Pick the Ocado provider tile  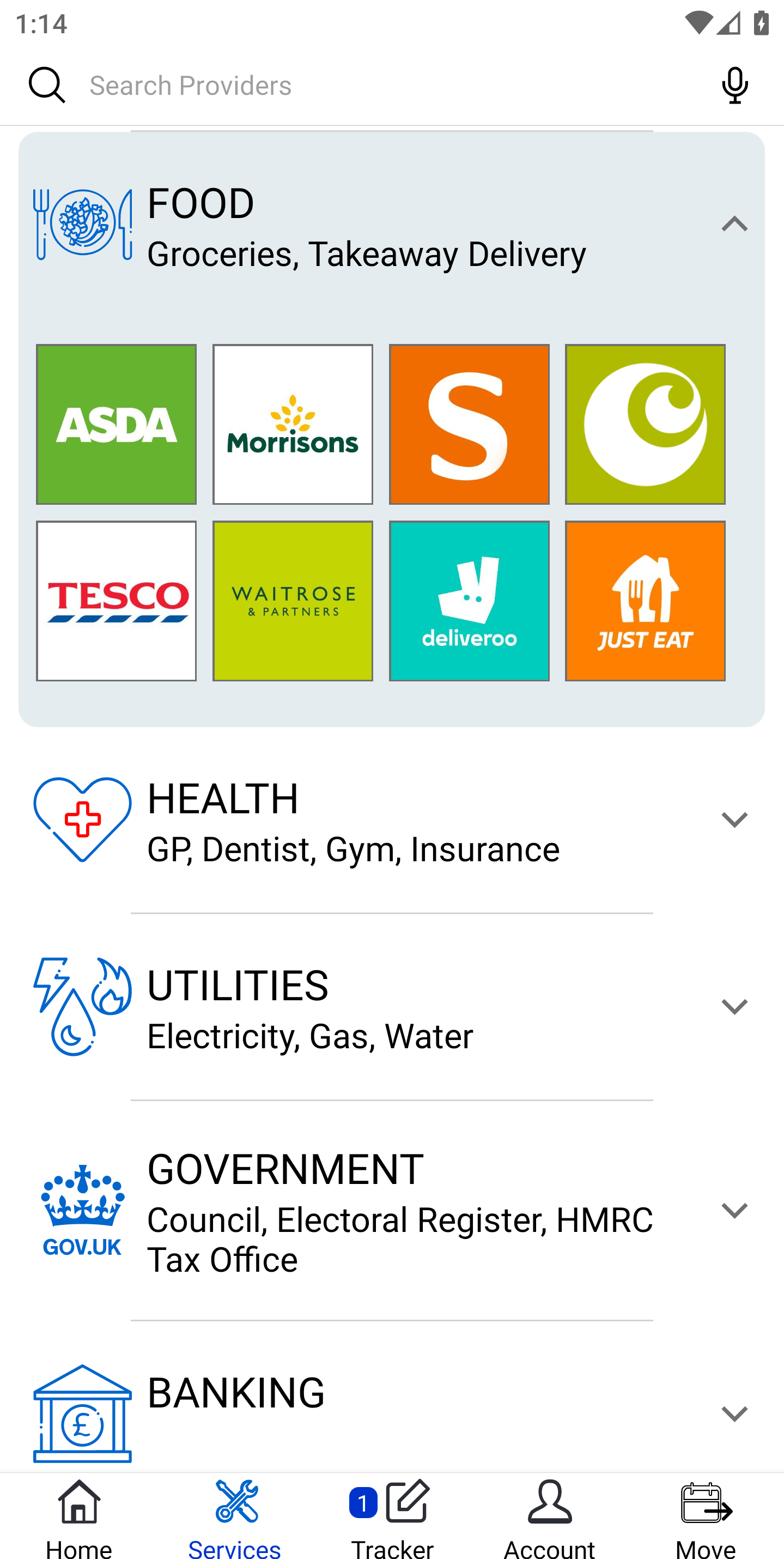(x=645, y=424)
